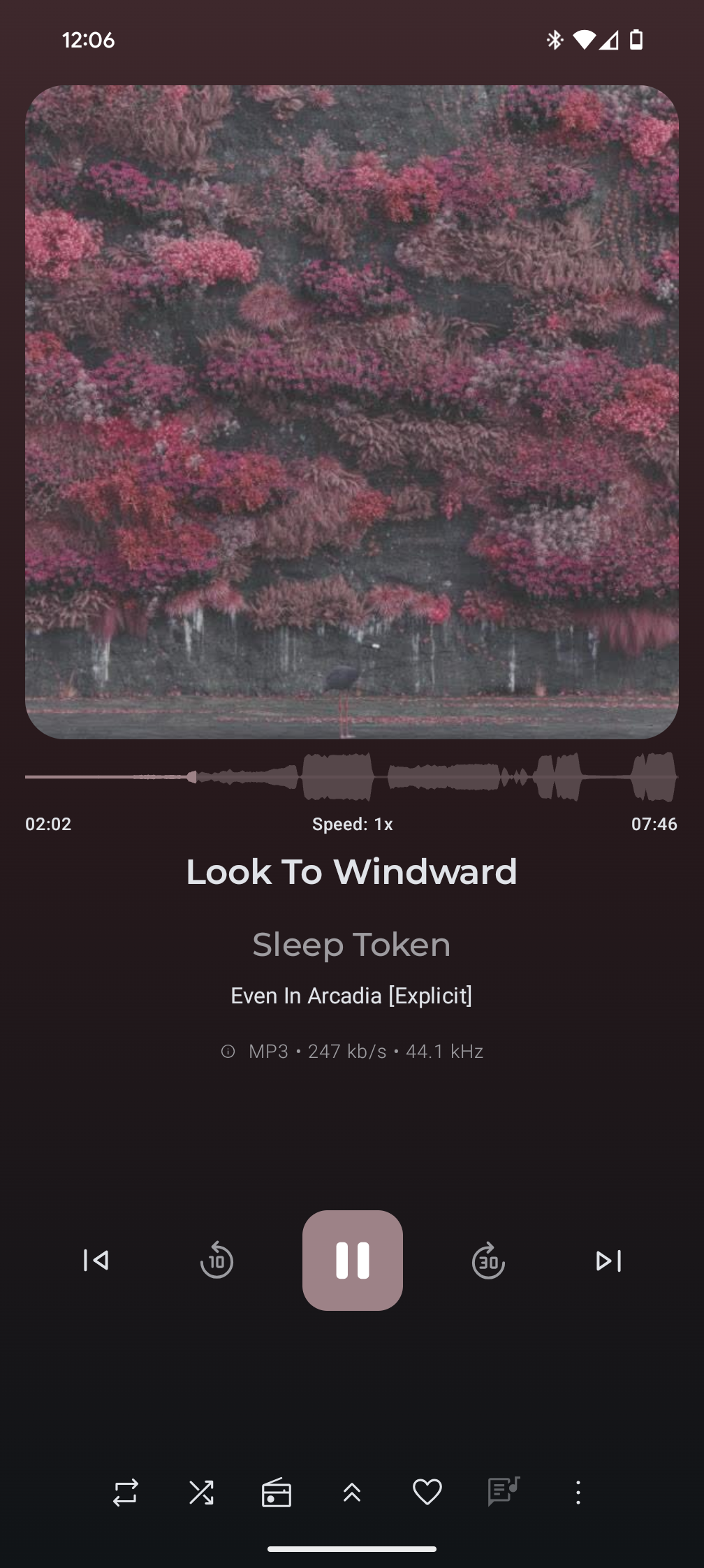
Task: Expand the queue with double-chevron icon
Action: 352,1493
